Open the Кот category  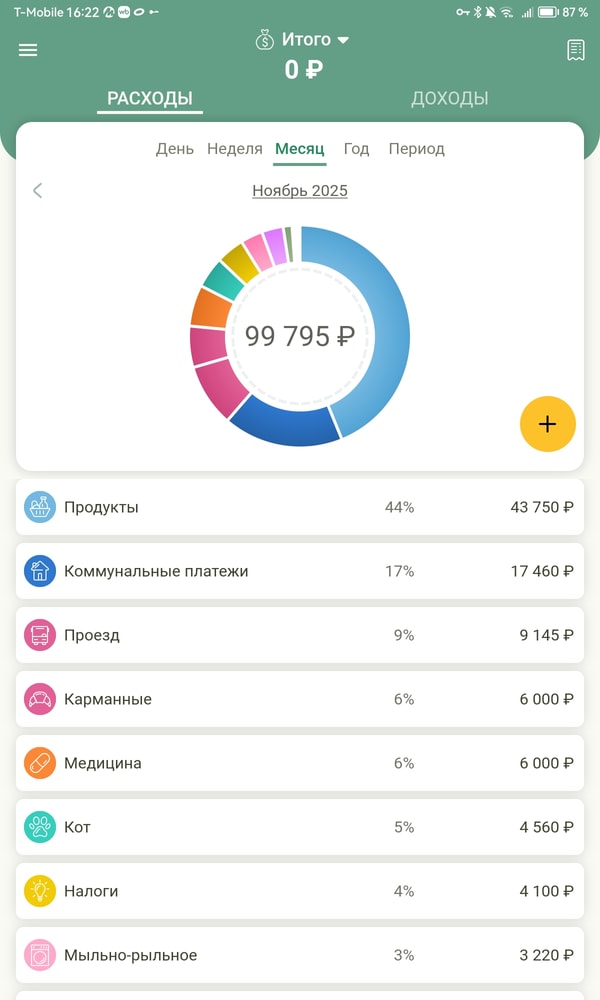tap(300, 827)
